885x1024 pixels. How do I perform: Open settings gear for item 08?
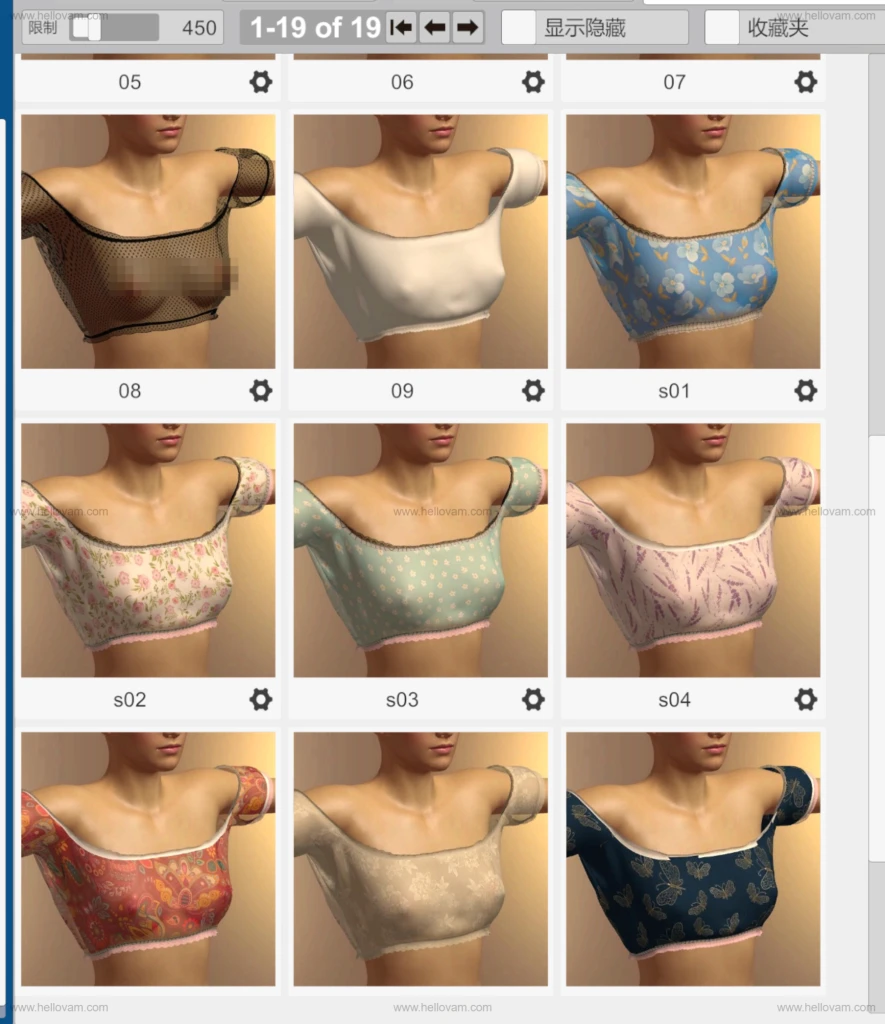261,390
